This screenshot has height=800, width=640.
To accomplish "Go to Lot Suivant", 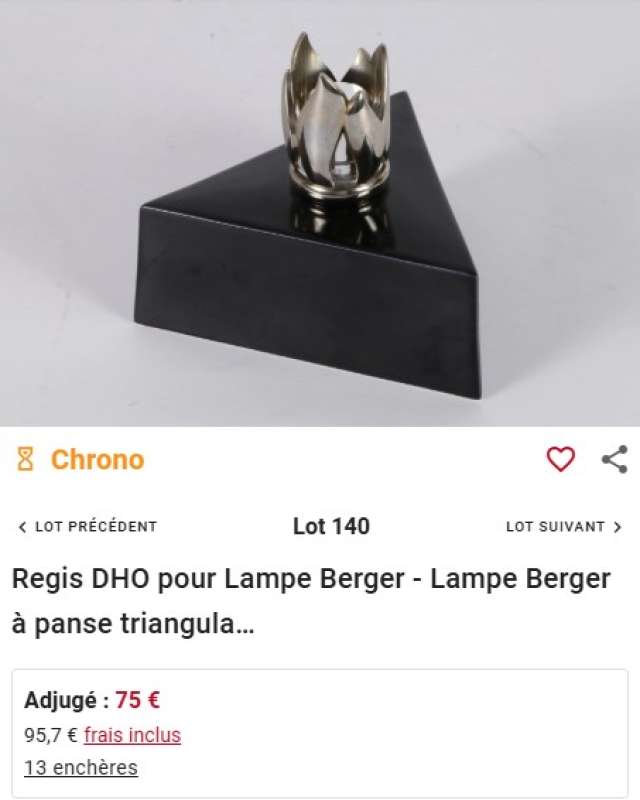I will click(x=564, y=526).
